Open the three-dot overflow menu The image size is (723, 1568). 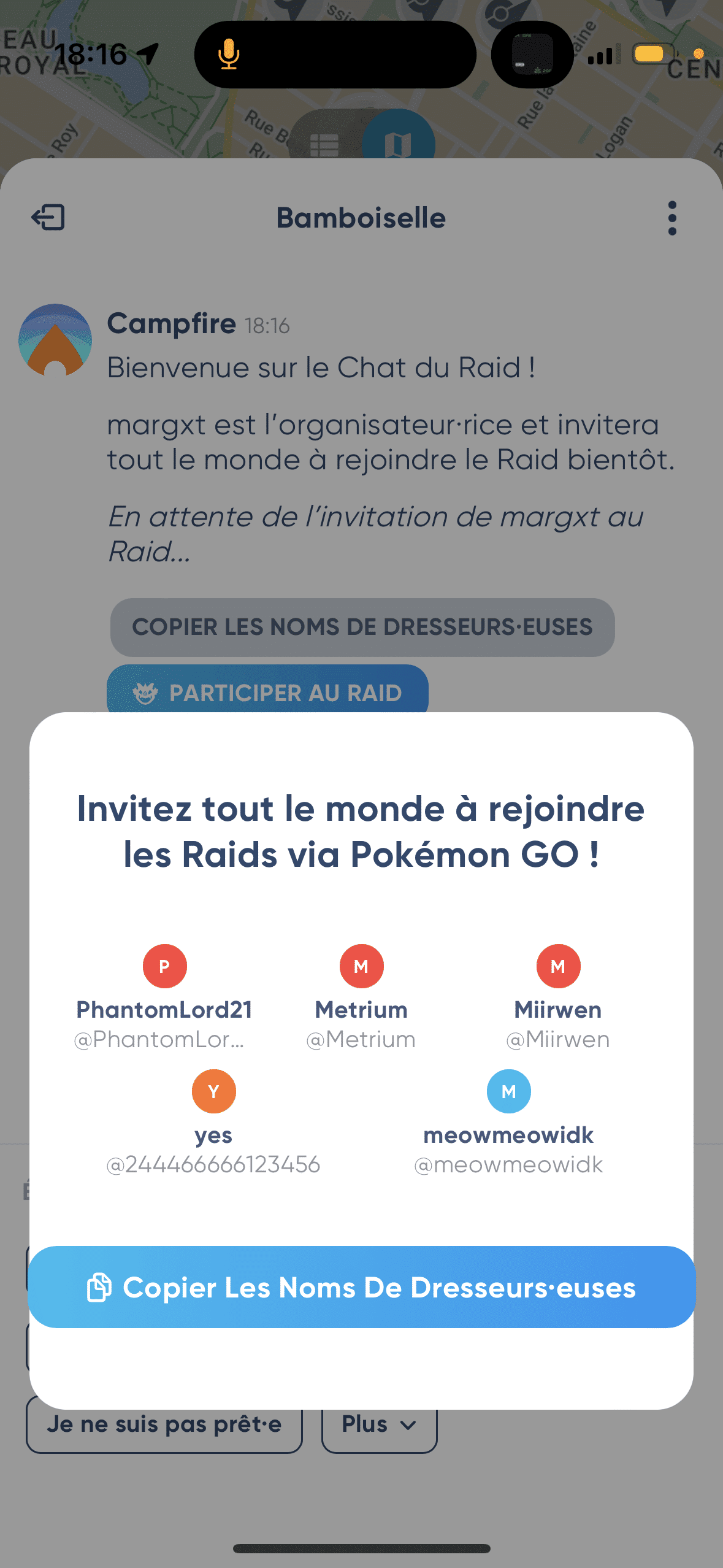pyautogui.click(x=672, y=218)
